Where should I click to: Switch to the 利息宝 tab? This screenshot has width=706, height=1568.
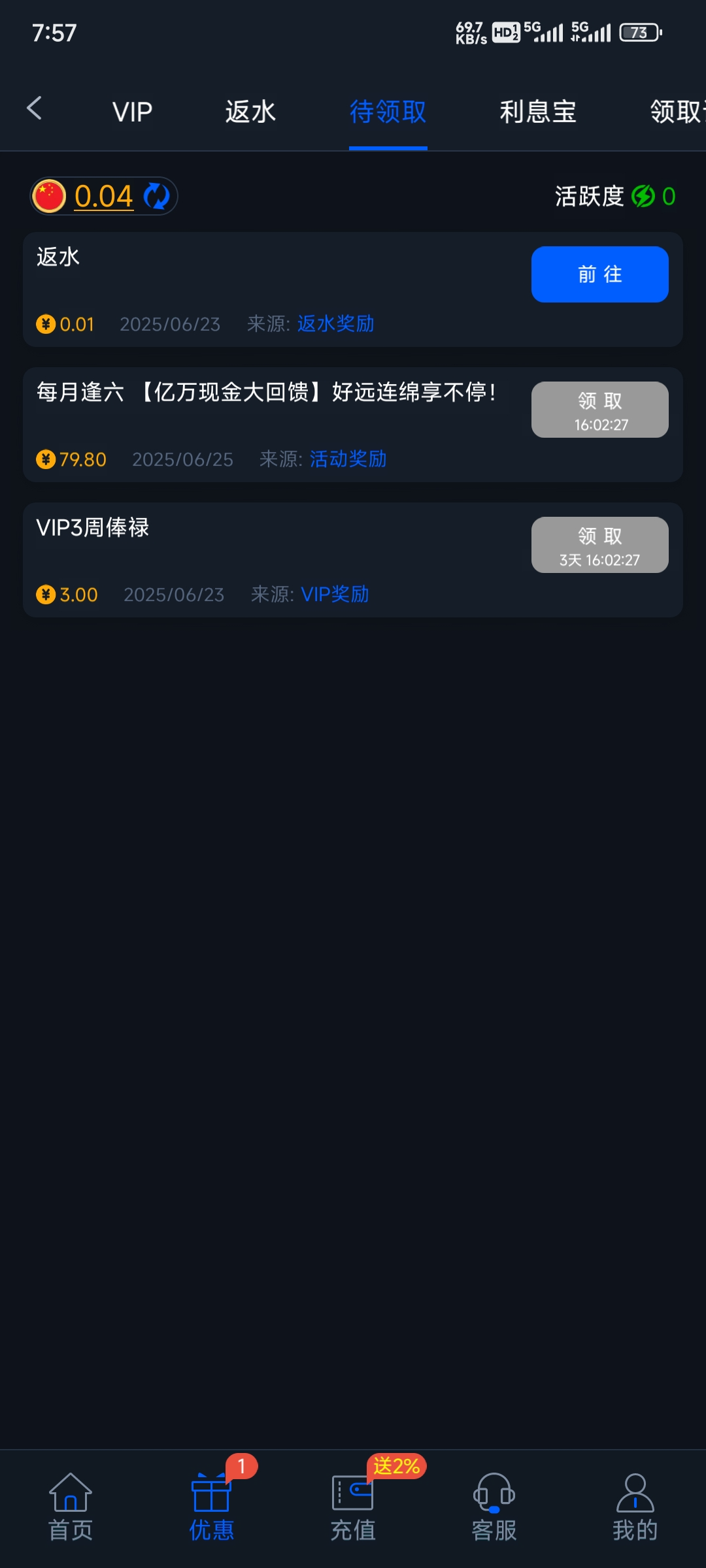tap(537, 112)
